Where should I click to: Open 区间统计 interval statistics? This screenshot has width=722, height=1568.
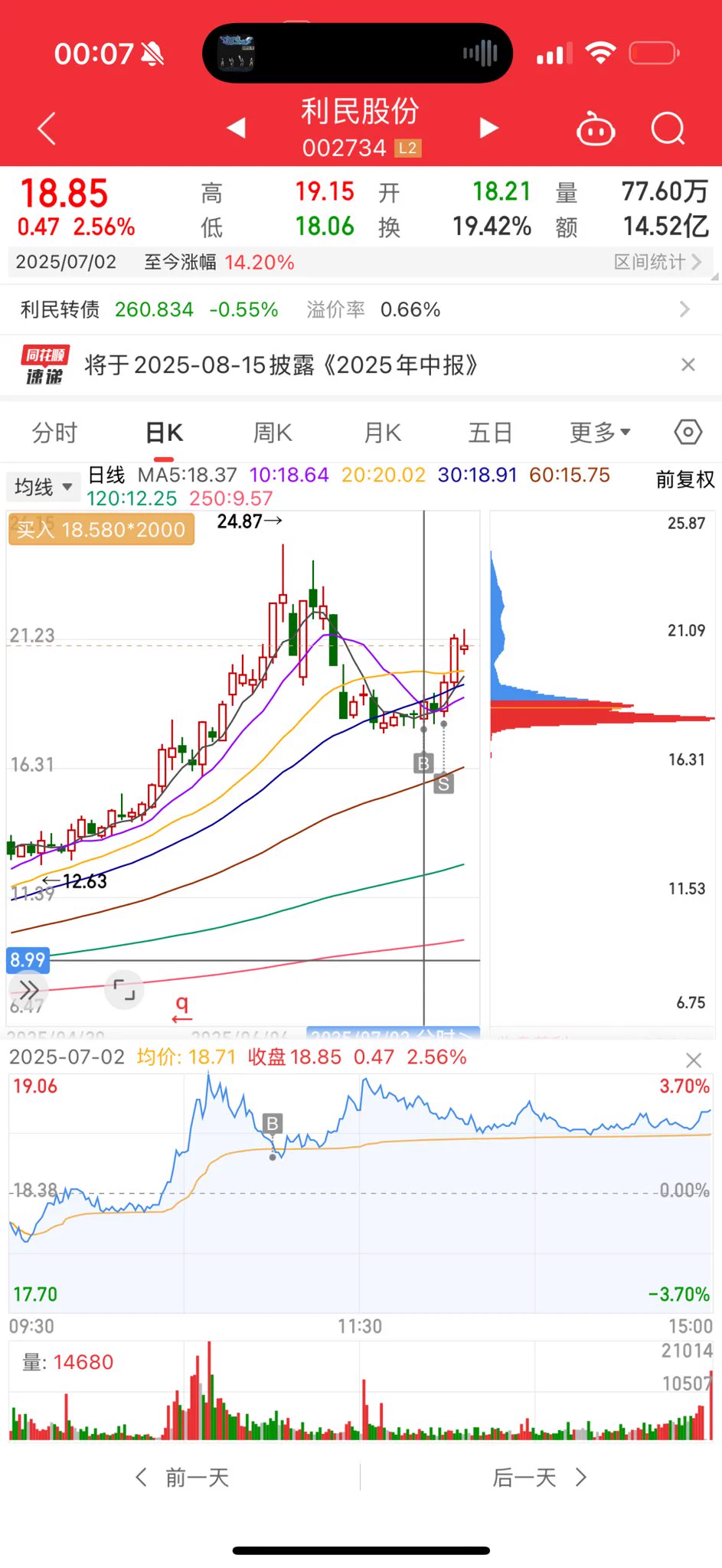[657, 262]
